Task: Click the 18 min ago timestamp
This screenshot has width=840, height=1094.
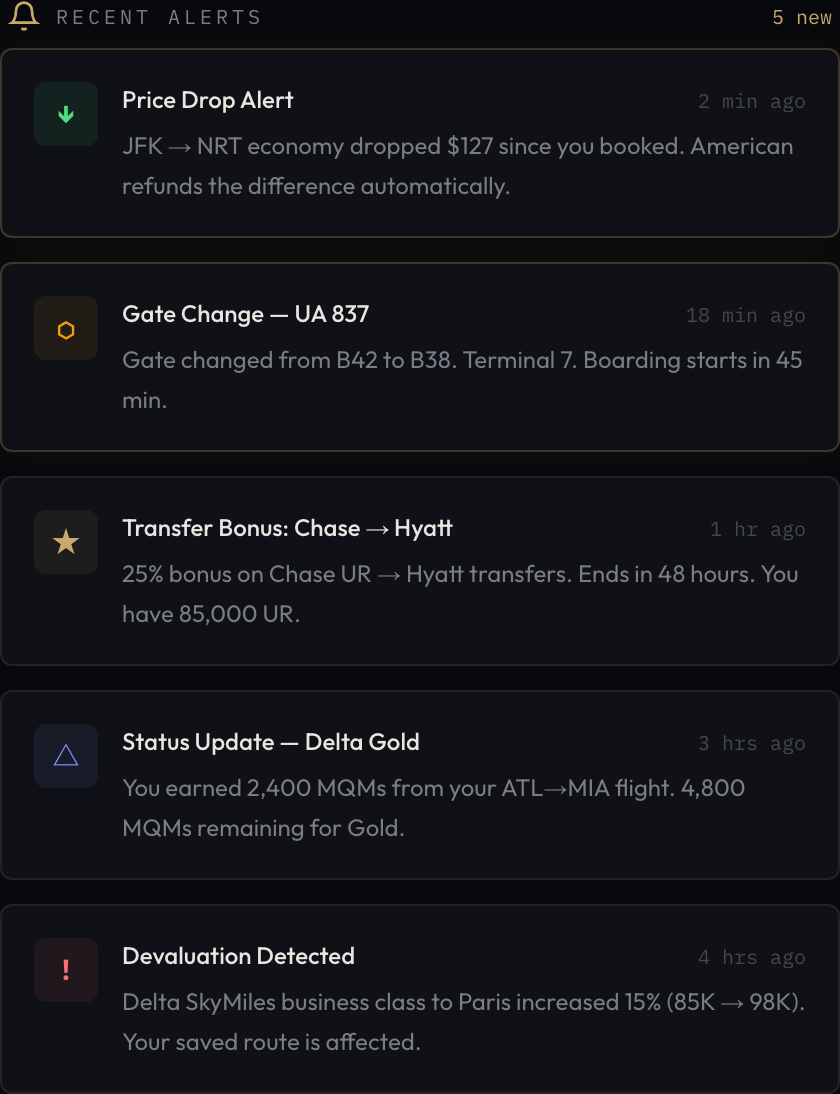Action: point(746,315)
